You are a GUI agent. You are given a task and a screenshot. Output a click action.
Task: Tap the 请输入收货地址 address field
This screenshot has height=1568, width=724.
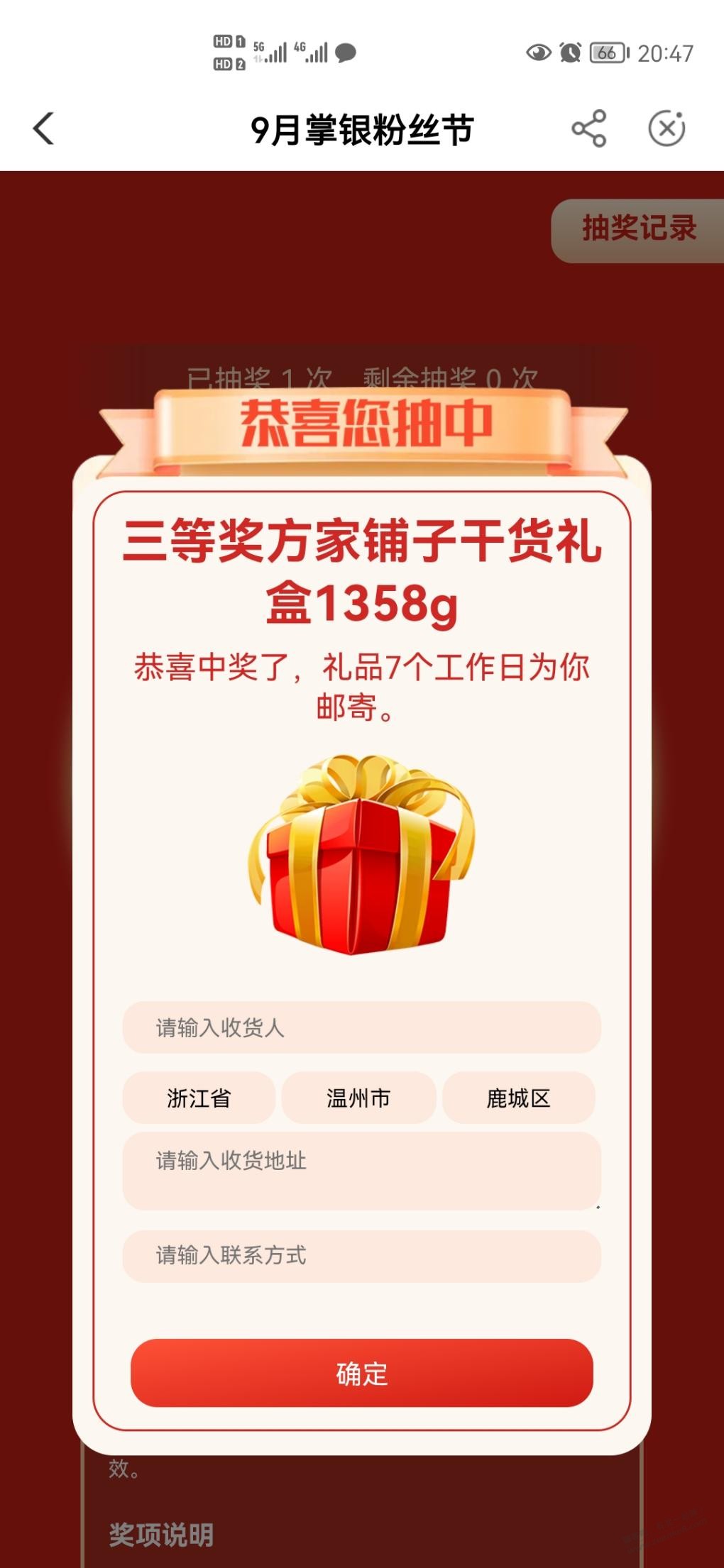(361, 1171)
